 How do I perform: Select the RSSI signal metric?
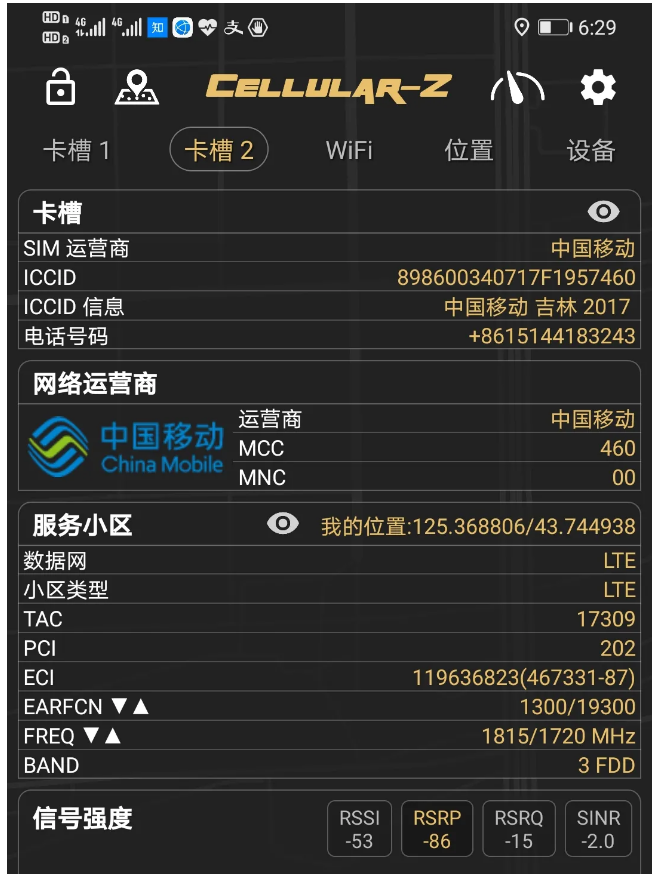coord(359,829)
